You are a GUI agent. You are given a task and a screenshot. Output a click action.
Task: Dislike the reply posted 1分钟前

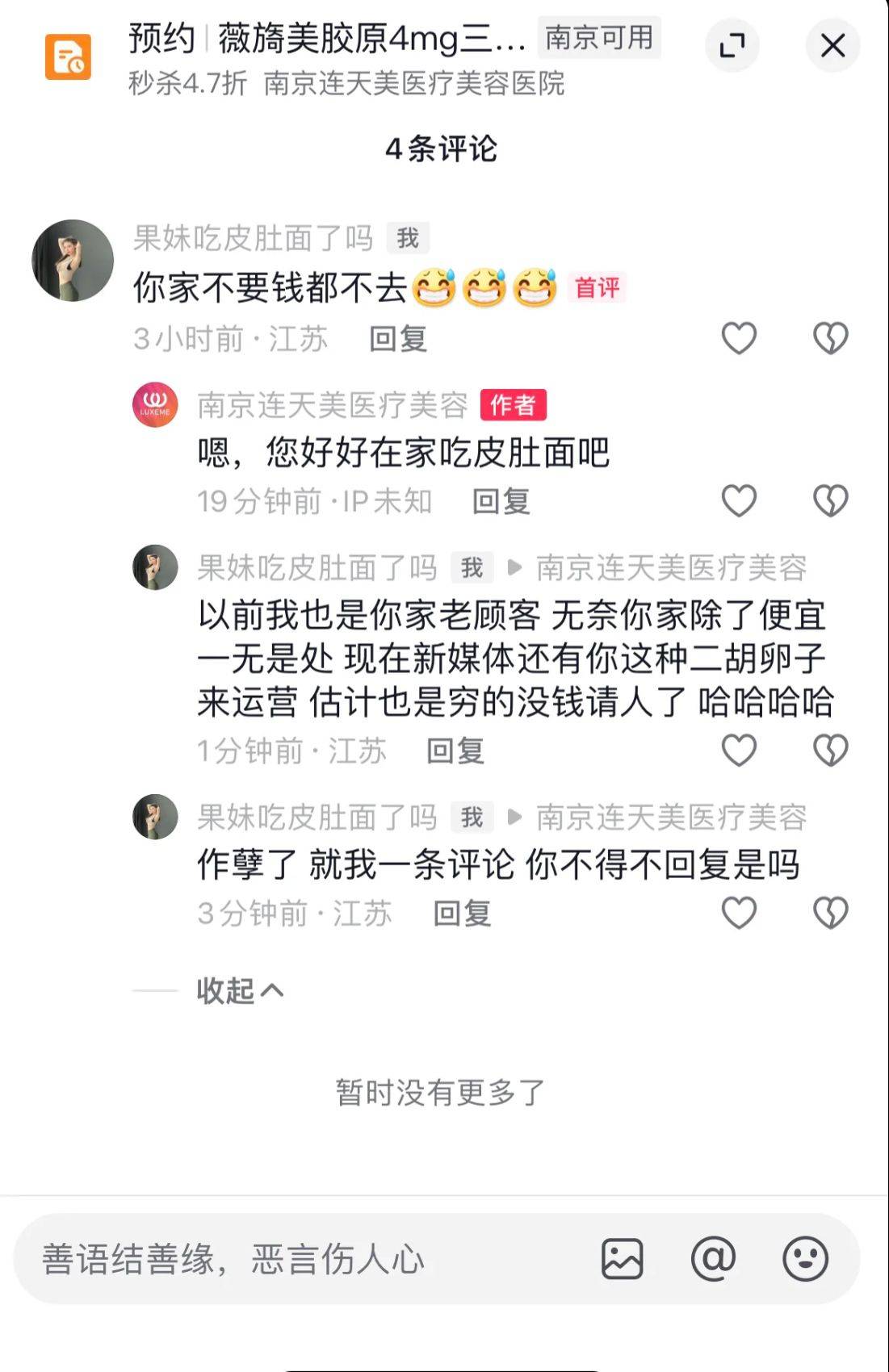(830, 751)
